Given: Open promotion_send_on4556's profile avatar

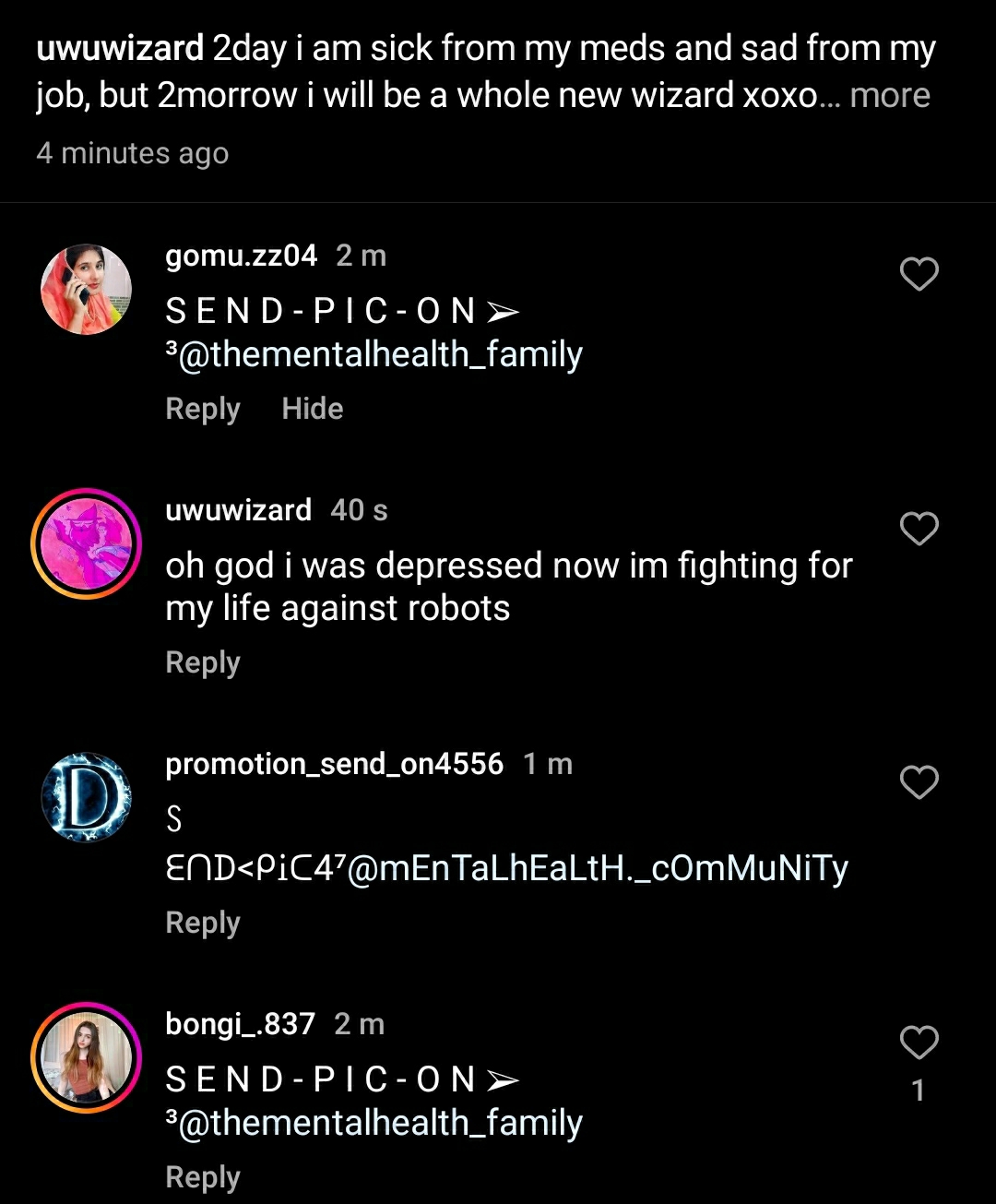Looking at the screenshot, I should [86, 797].
